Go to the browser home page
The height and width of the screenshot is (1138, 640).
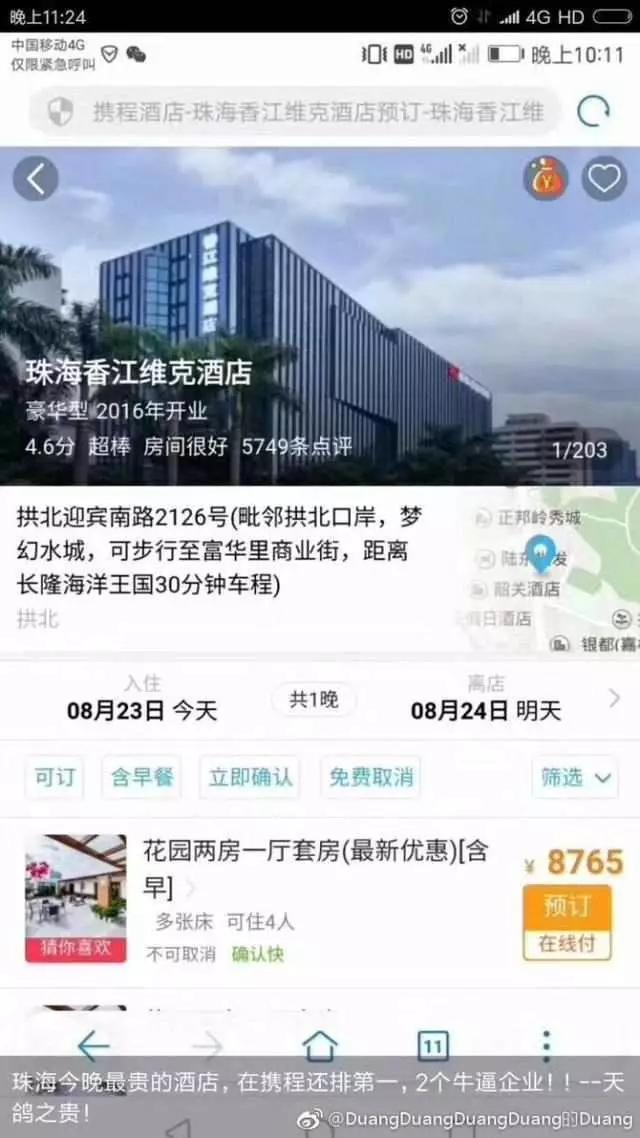point(320,1045)
